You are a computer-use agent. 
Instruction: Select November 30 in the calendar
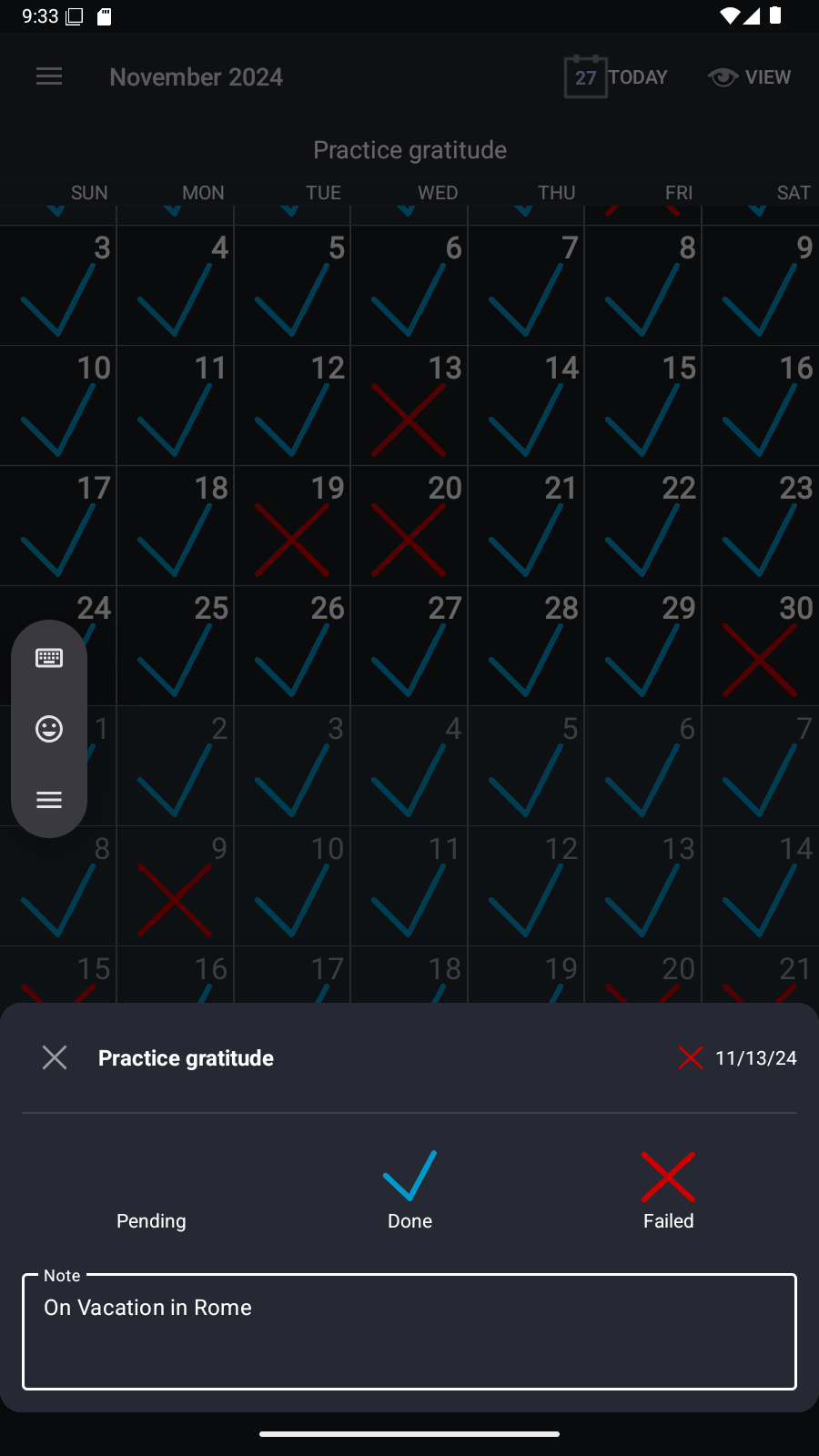click(x=760, y=646)
